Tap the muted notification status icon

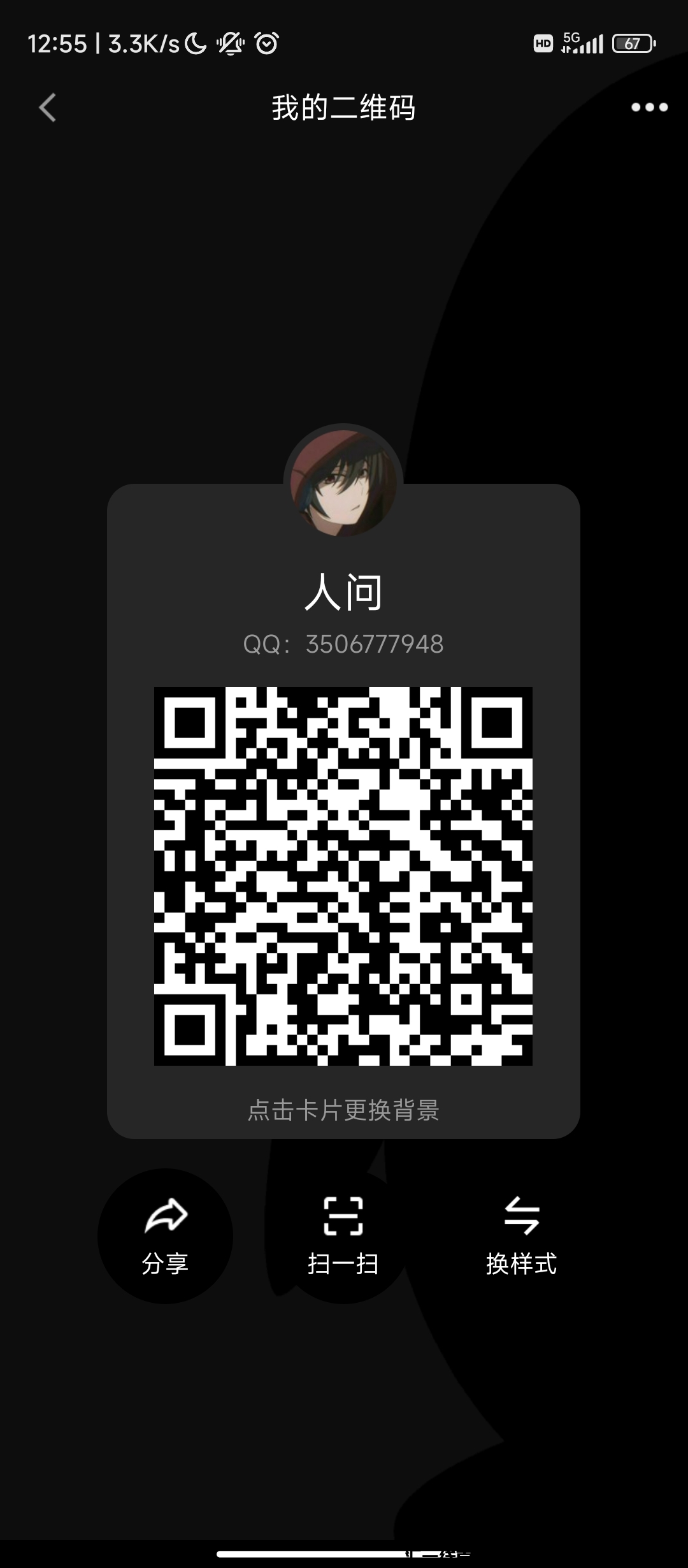(229, 43)
